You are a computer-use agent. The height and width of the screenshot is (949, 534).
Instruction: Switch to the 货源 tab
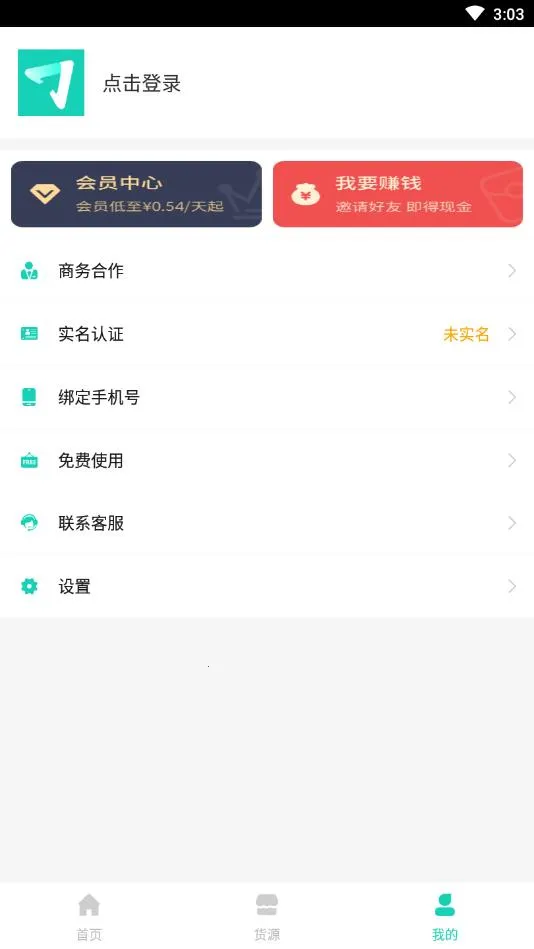[267, 916]
